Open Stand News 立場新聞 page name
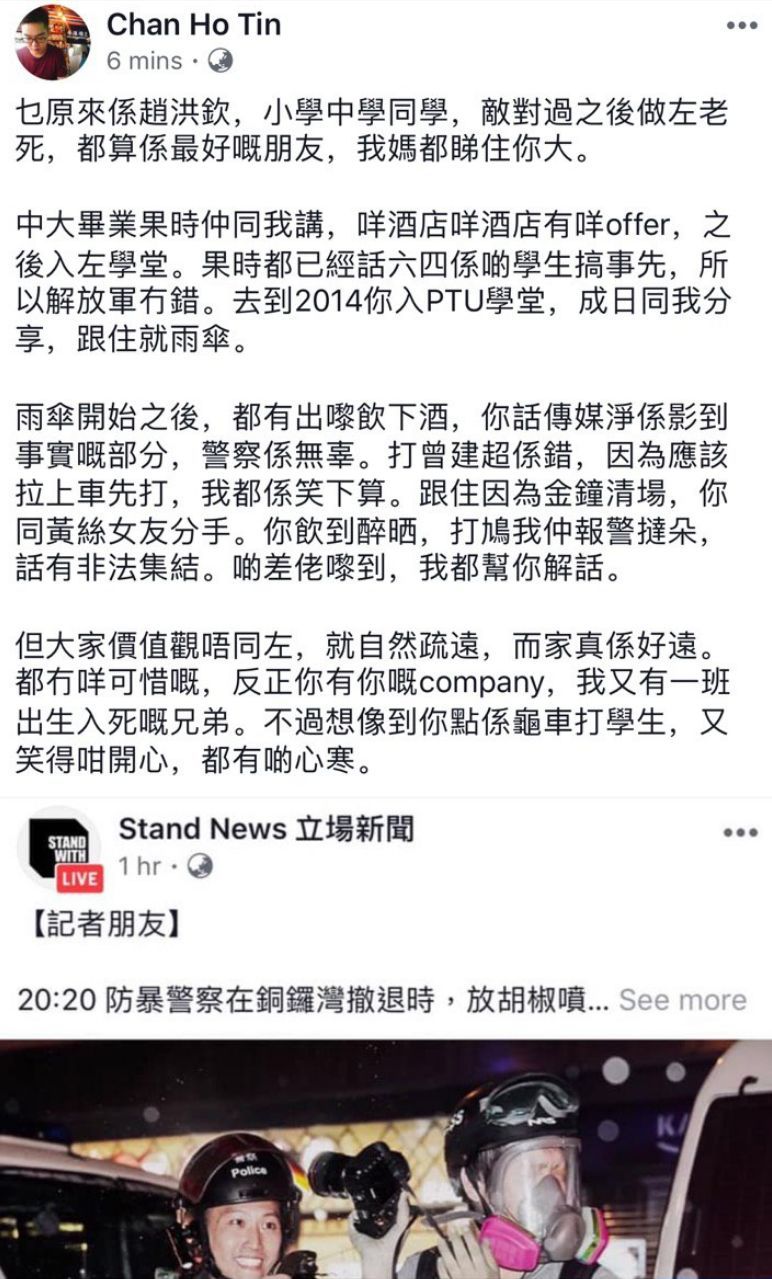The height and width of the screenshot is (1279, 772). pos(265,829)
